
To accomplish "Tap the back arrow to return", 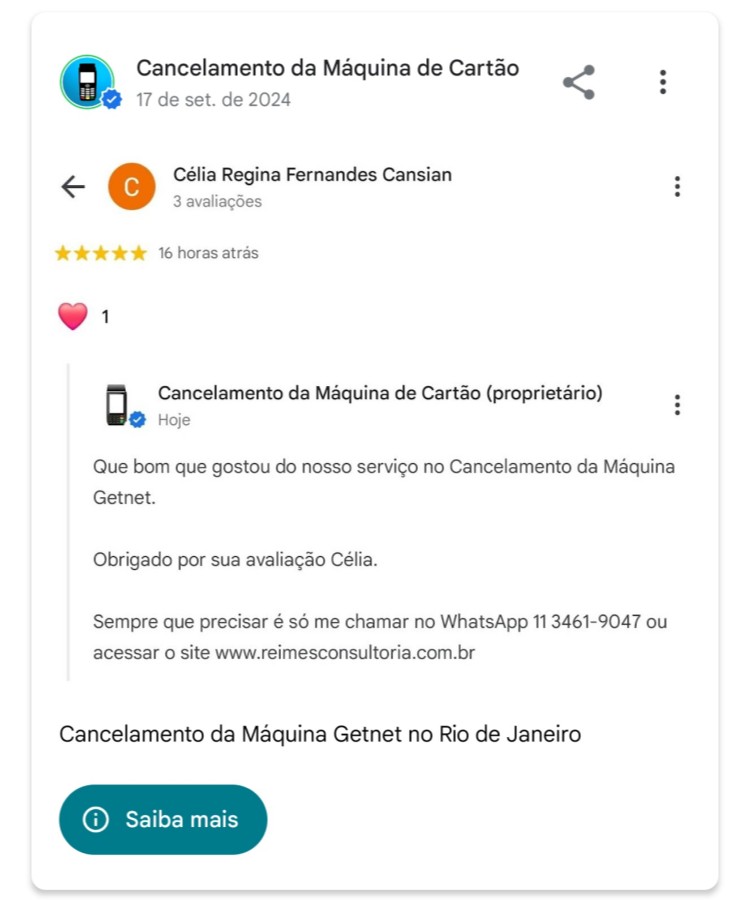I will (72, 186).
